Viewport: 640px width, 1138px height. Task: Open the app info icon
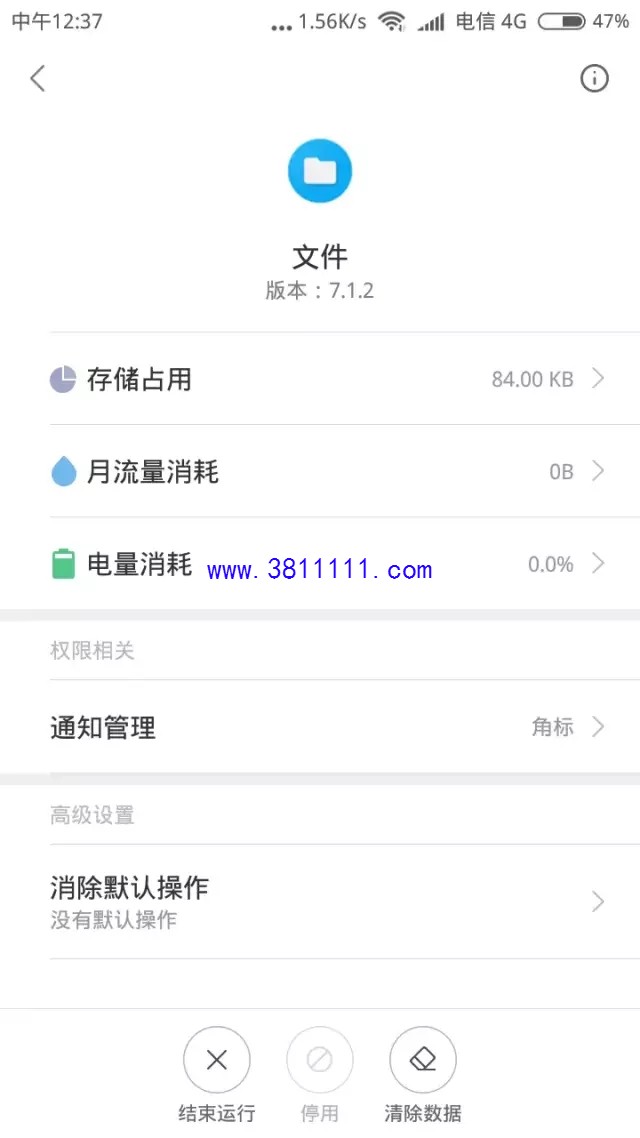[x=594, y=78]
